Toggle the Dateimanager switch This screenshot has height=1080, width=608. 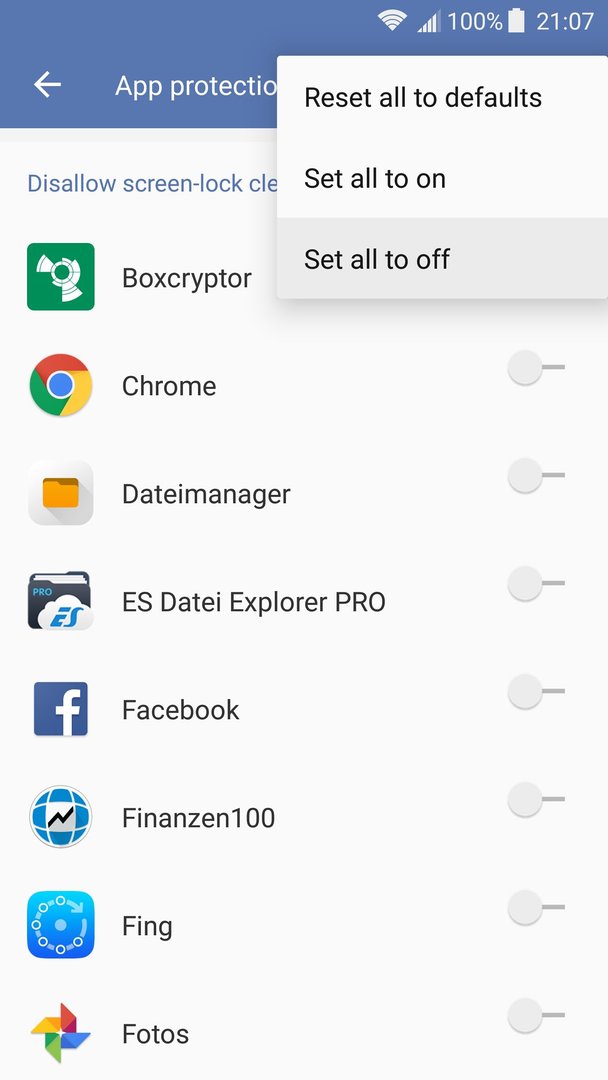(536, 476)
